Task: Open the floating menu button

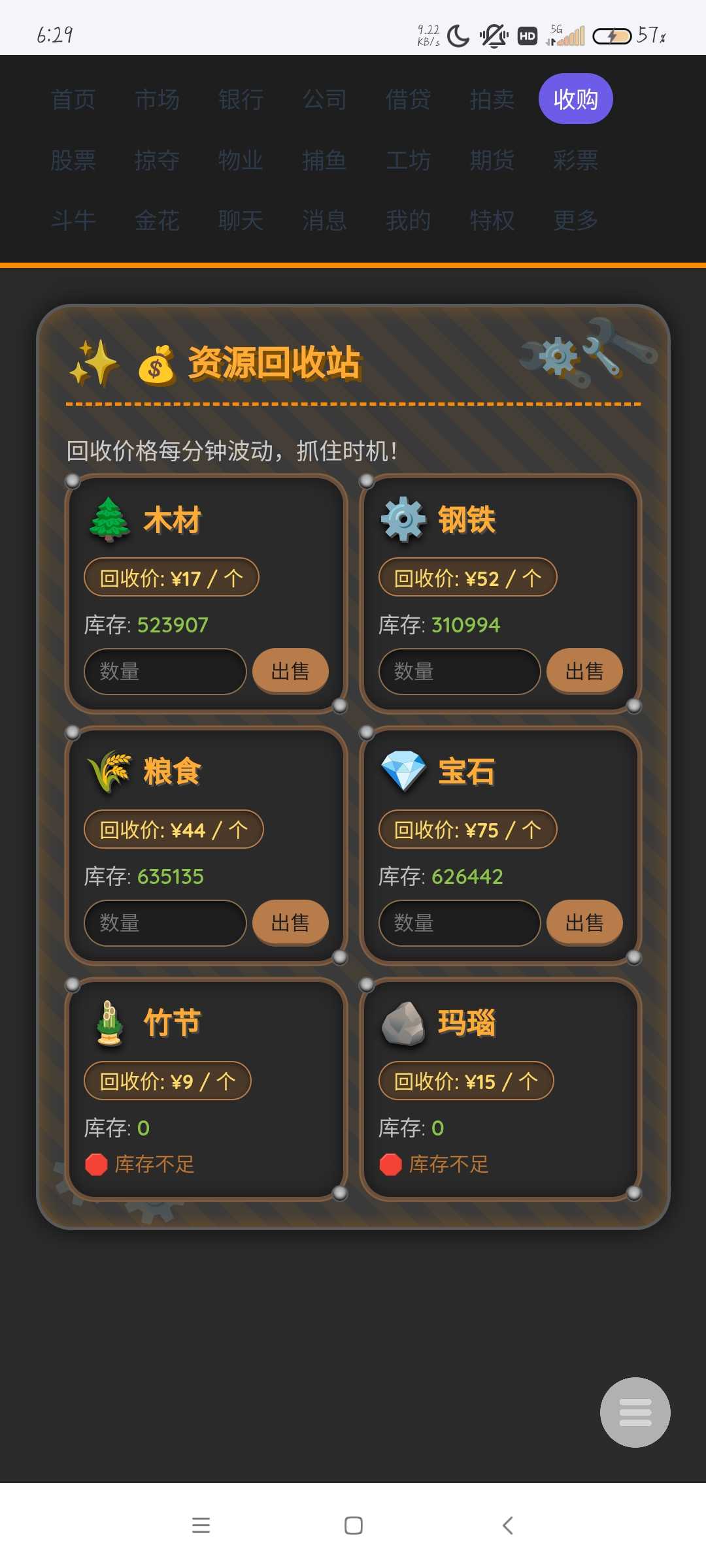Action: coord(635,1413)
